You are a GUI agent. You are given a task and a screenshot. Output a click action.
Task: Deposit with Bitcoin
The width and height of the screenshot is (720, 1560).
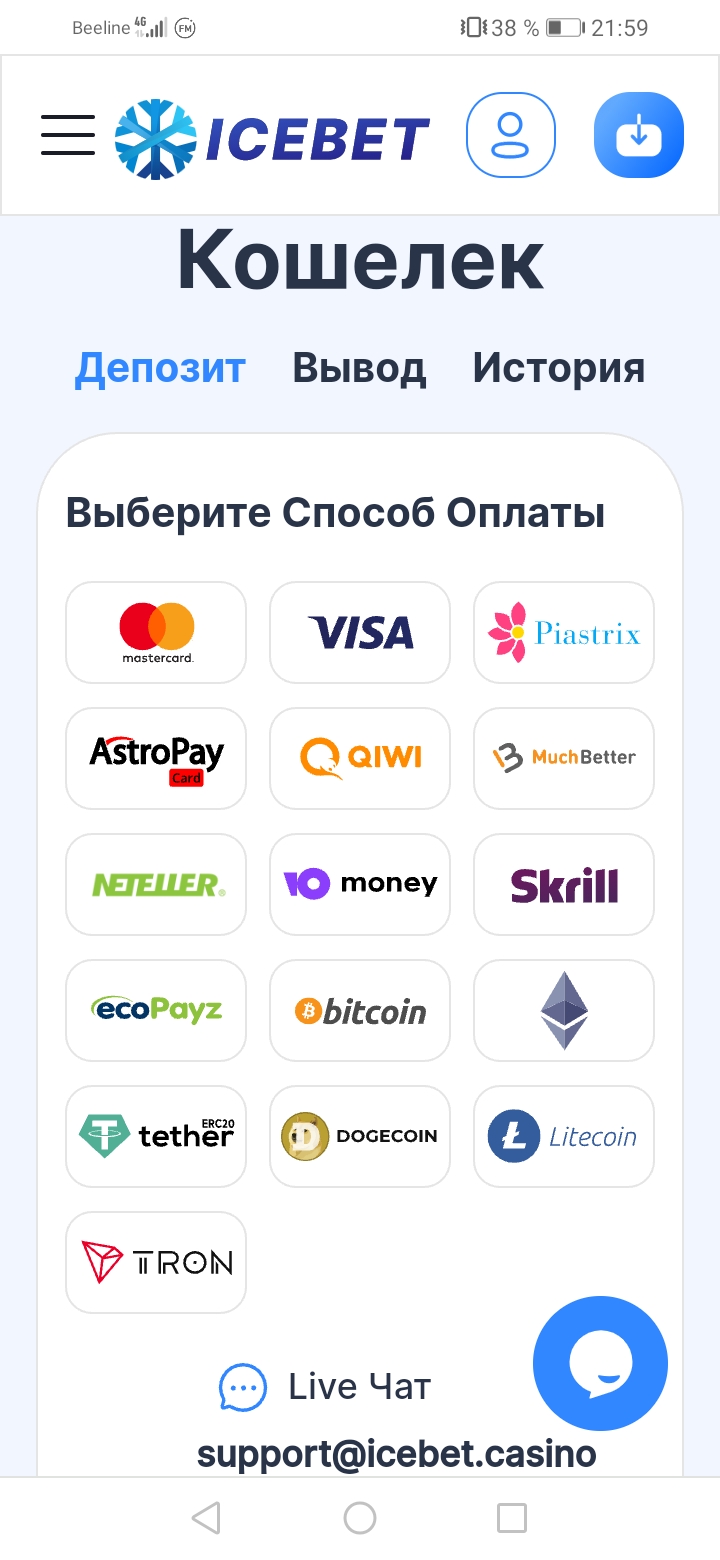tap(360, 1010)
